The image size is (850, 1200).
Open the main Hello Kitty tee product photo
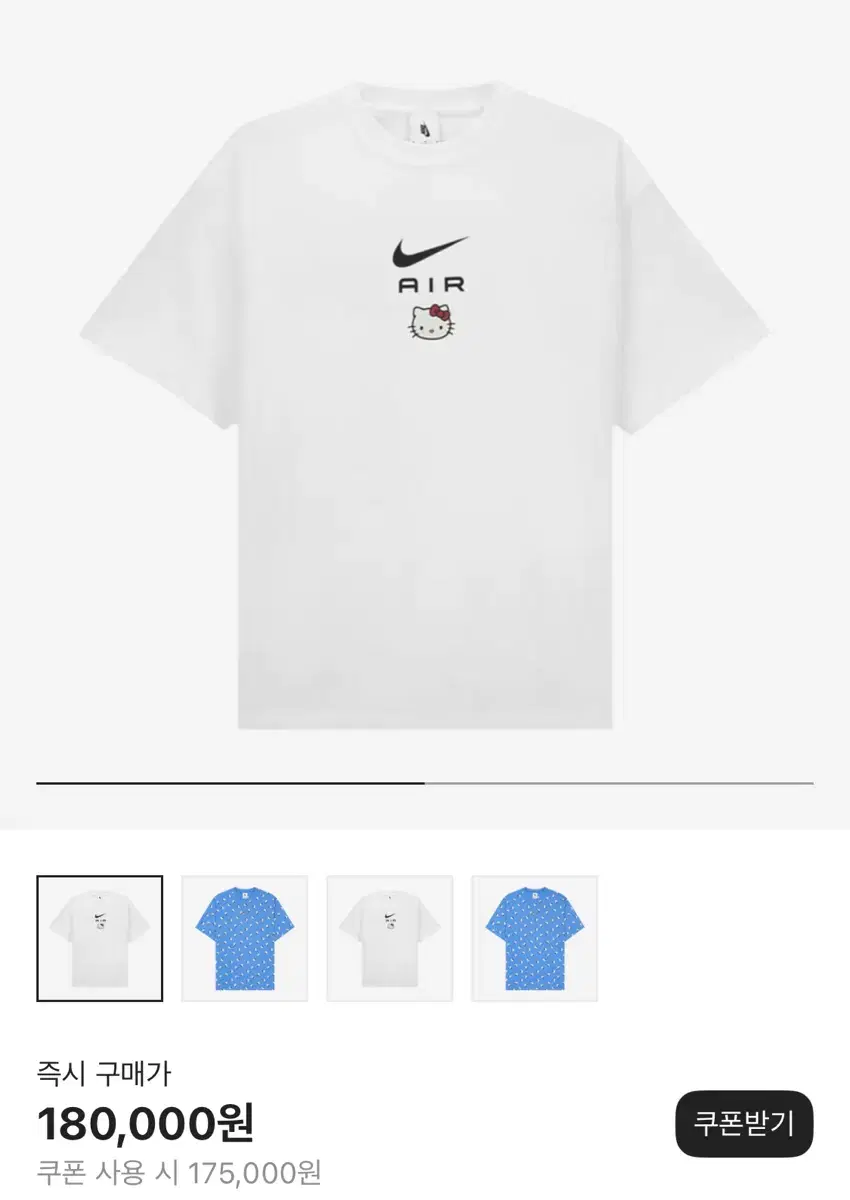click(425, 420)
